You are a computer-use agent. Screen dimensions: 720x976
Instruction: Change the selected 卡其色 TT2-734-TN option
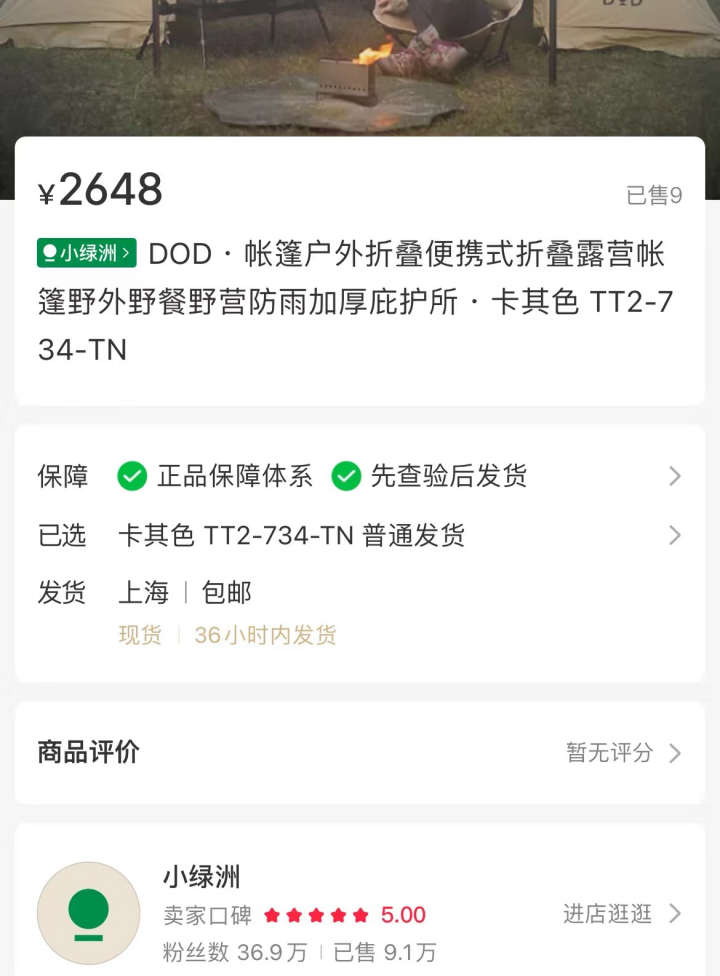point(360,536)
